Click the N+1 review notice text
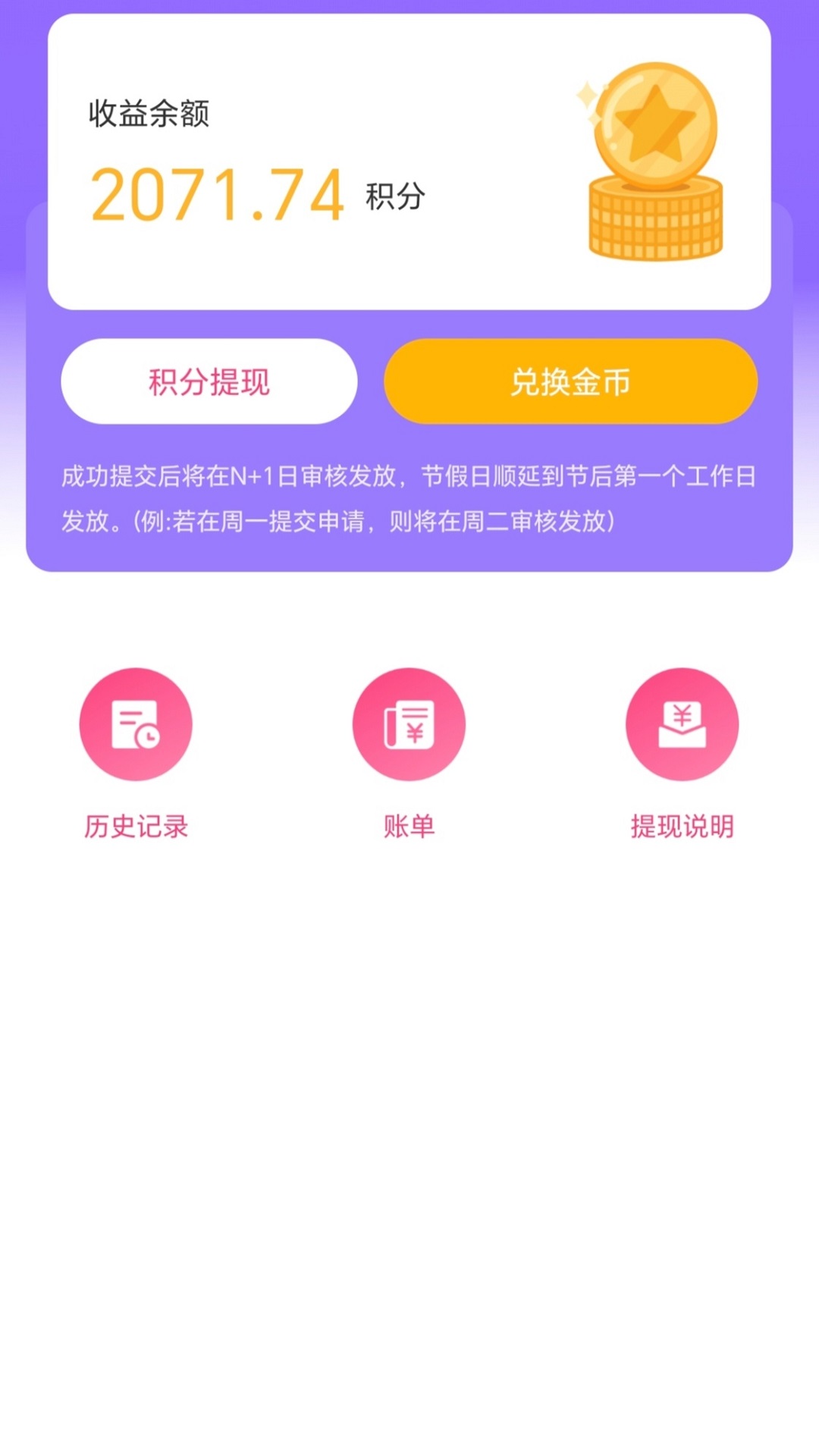This screenshot has height=1456, width=819. tap(409, 476)
